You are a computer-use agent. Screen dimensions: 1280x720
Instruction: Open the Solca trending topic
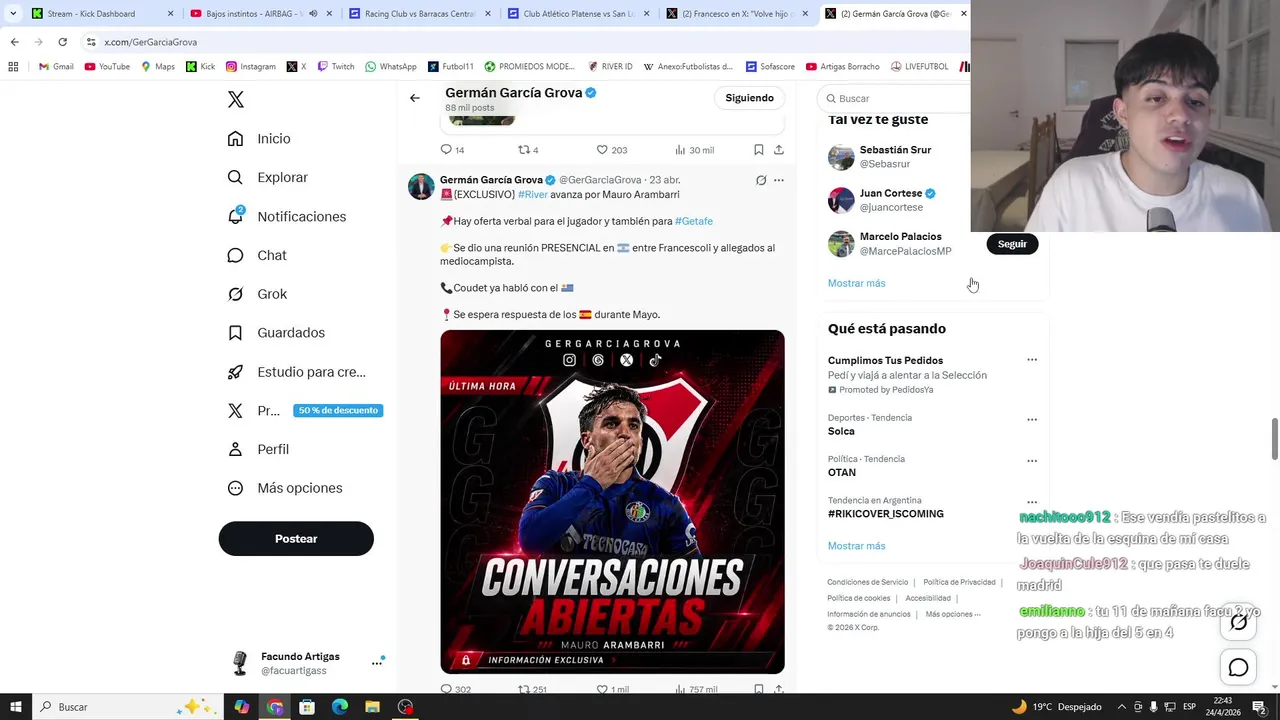tap(841, 432)
